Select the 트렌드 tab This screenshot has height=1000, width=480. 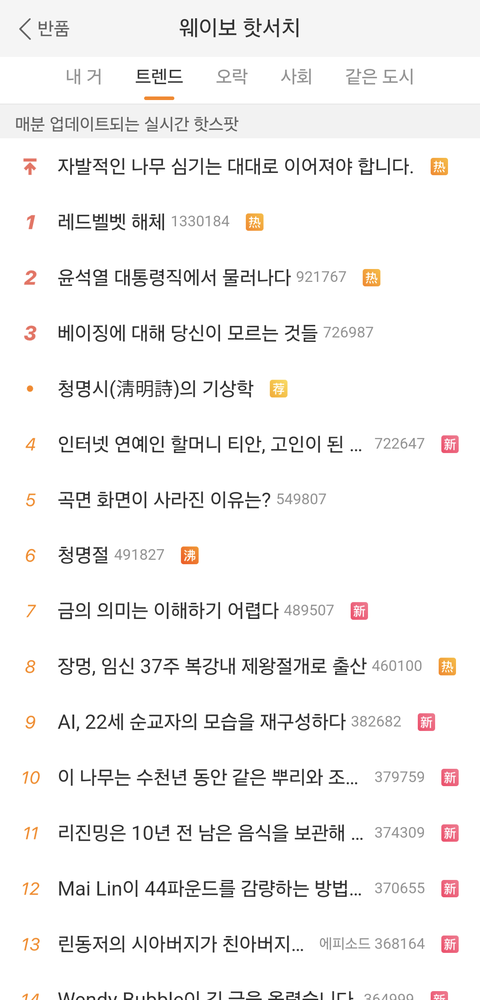coord(159,77)
